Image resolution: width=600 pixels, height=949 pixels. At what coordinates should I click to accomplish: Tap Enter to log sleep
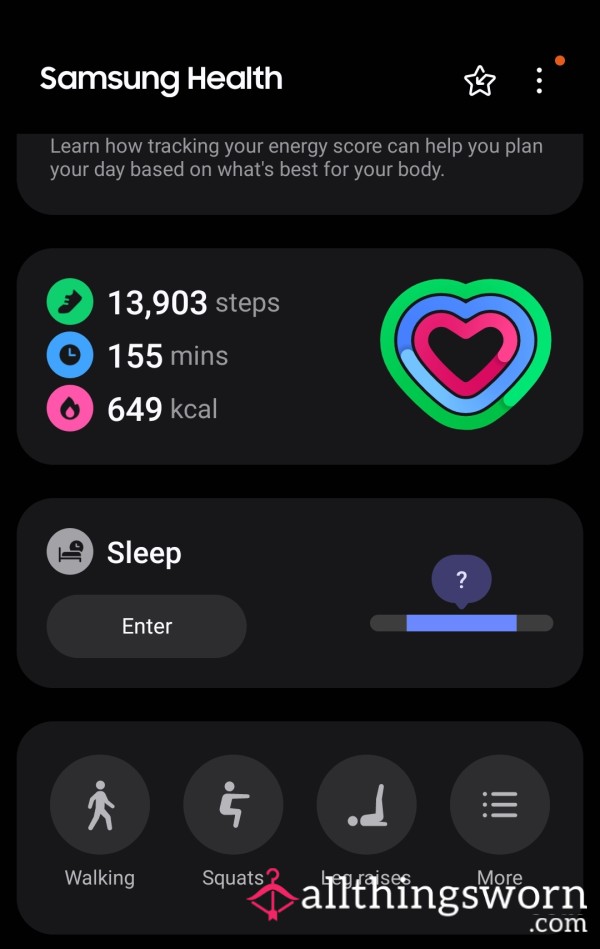point(147,627)
